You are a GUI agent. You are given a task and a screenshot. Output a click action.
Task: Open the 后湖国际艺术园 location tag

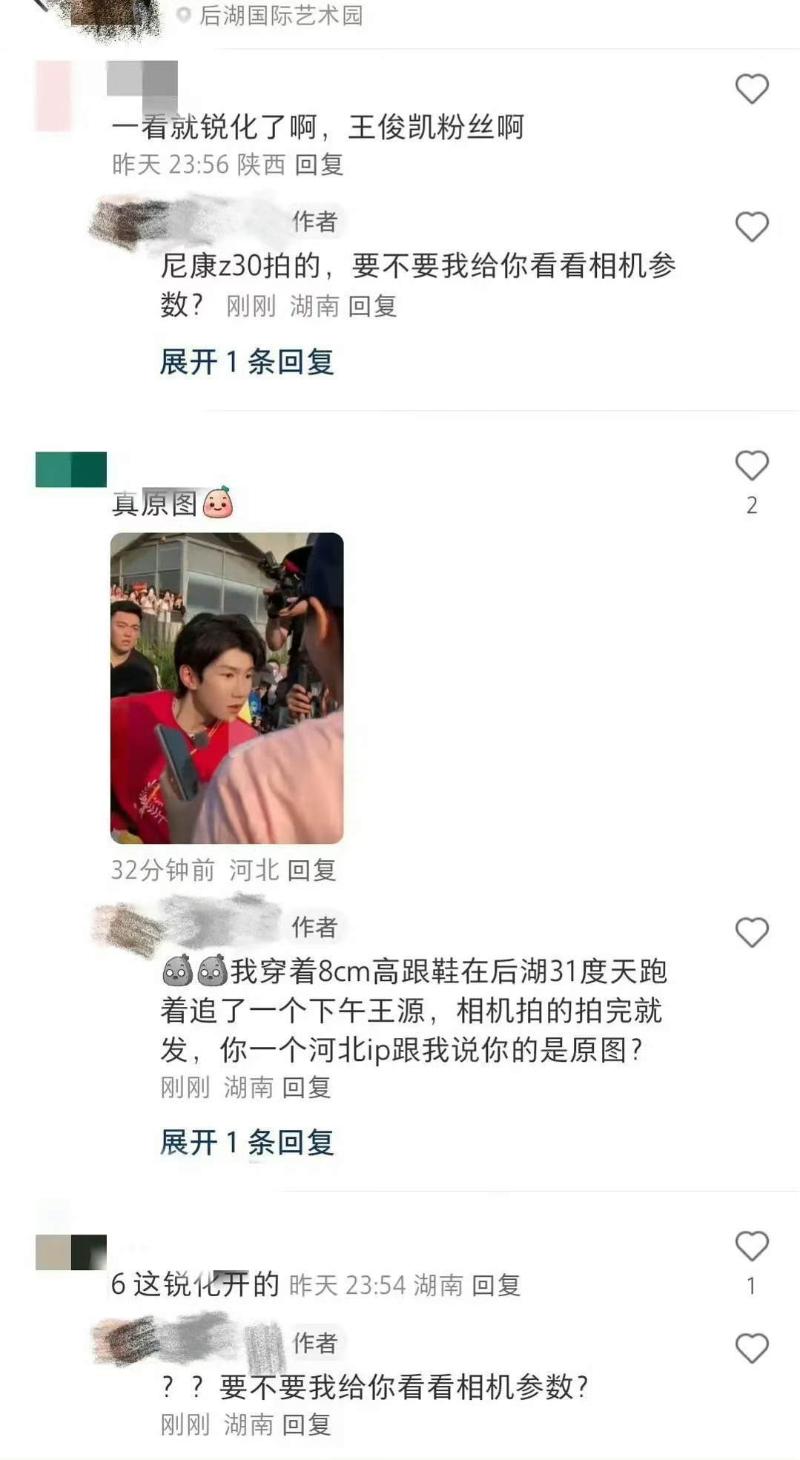click(x=270, y=15)
